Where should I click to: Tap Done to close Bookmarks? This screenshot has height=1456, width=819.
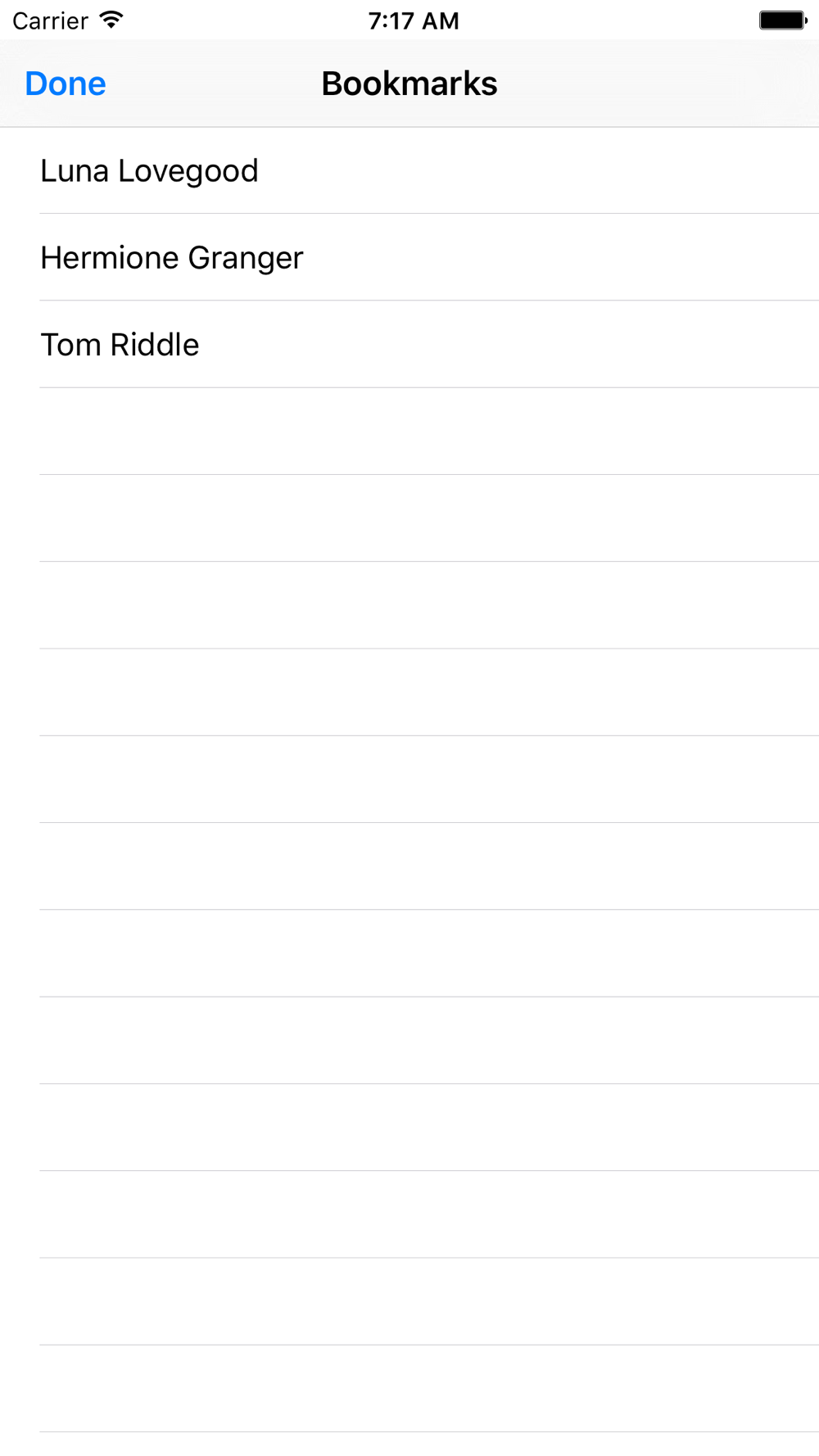click(x=66, y=84)
